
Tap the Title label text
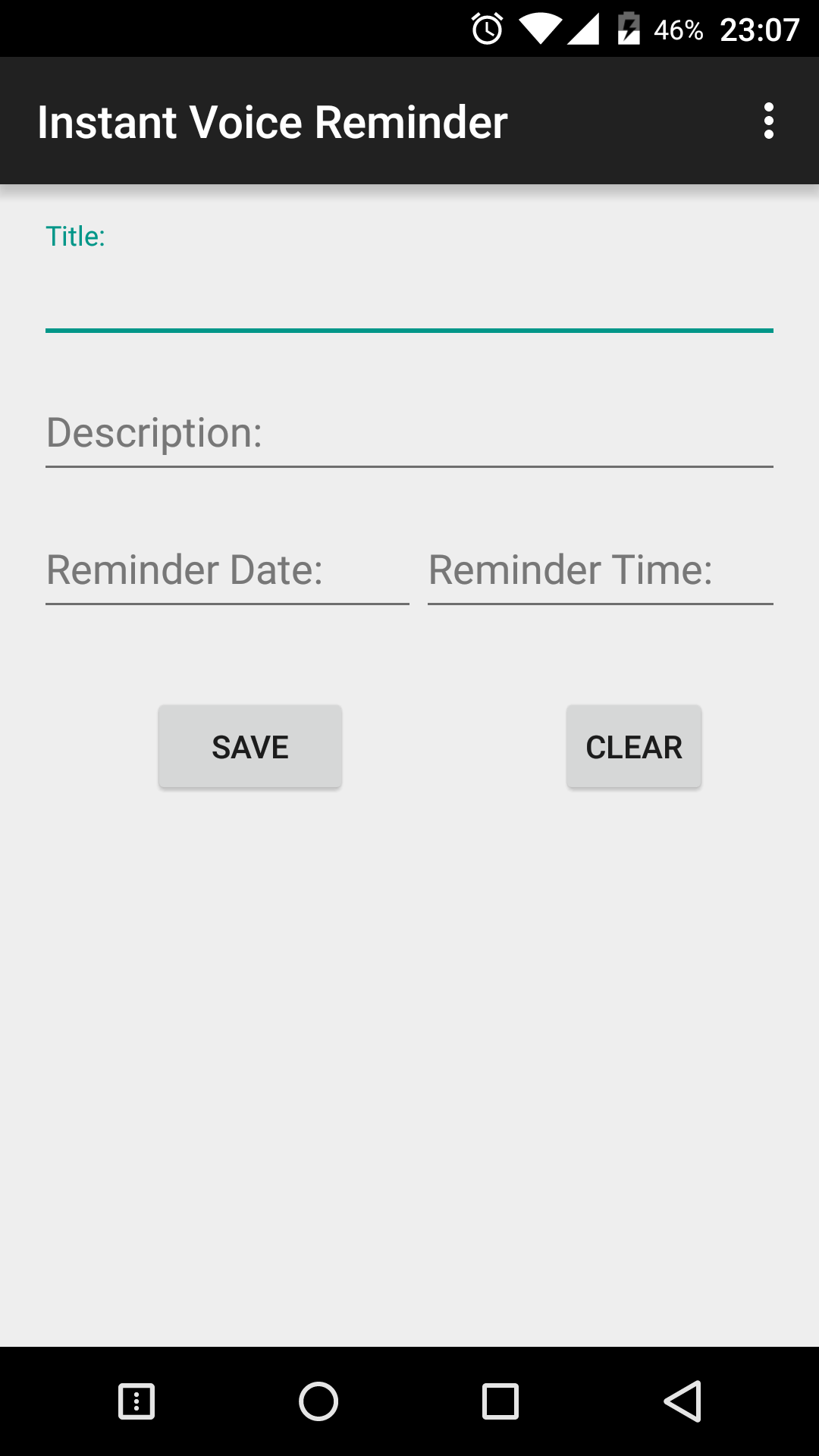[75, 236]
